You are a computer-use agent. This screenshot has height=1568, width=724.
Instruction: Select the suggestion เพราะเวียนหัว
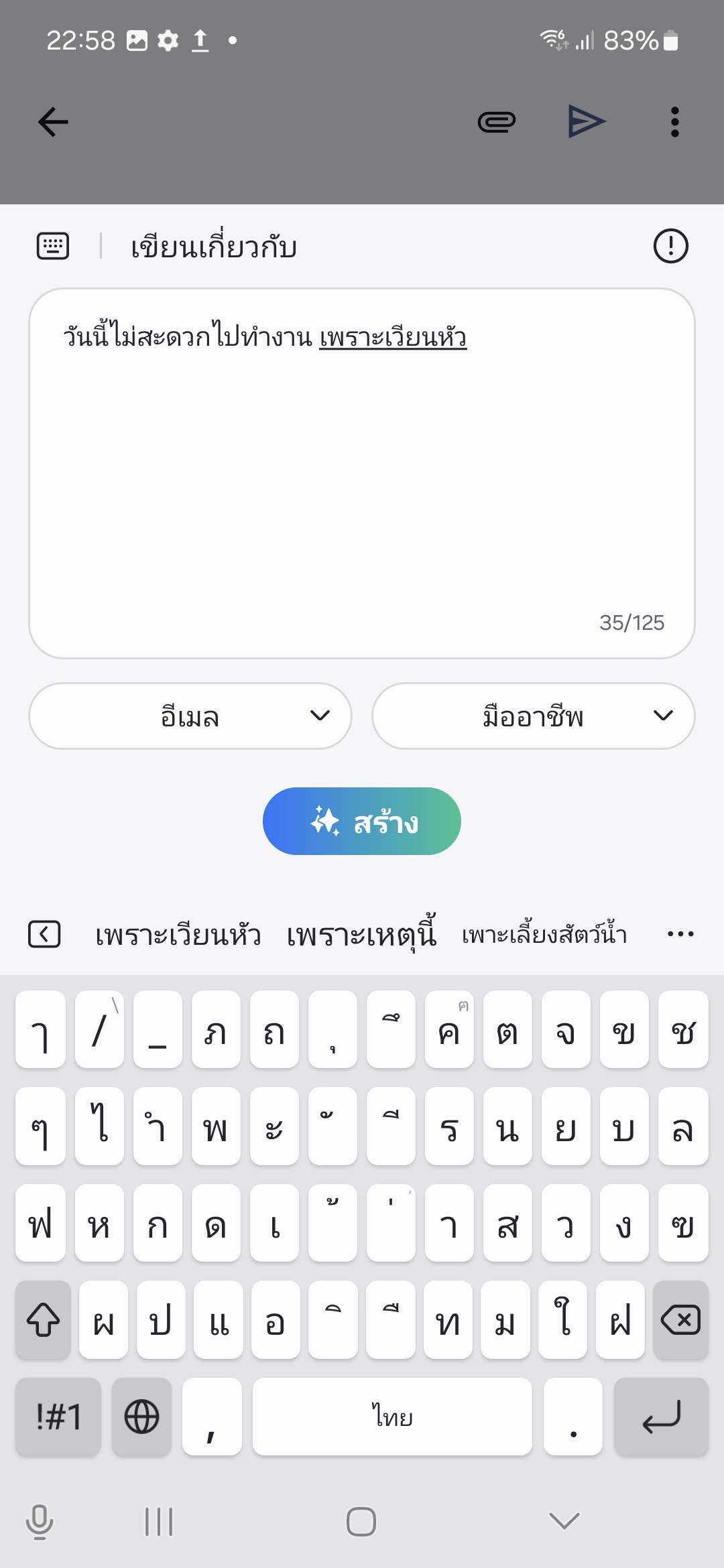[x=178, y=934]
